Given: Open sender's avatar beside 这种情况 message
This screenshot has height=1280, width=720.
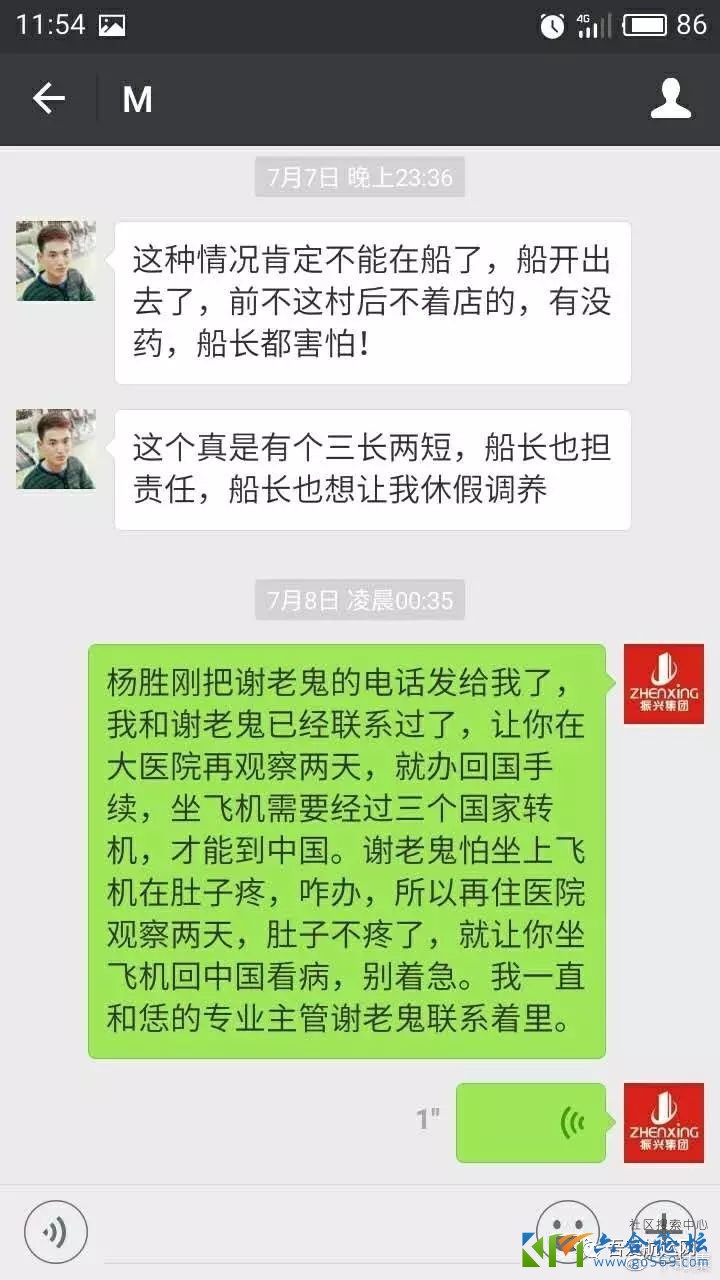Looking at the screenshot, I should tap(56, 261).
